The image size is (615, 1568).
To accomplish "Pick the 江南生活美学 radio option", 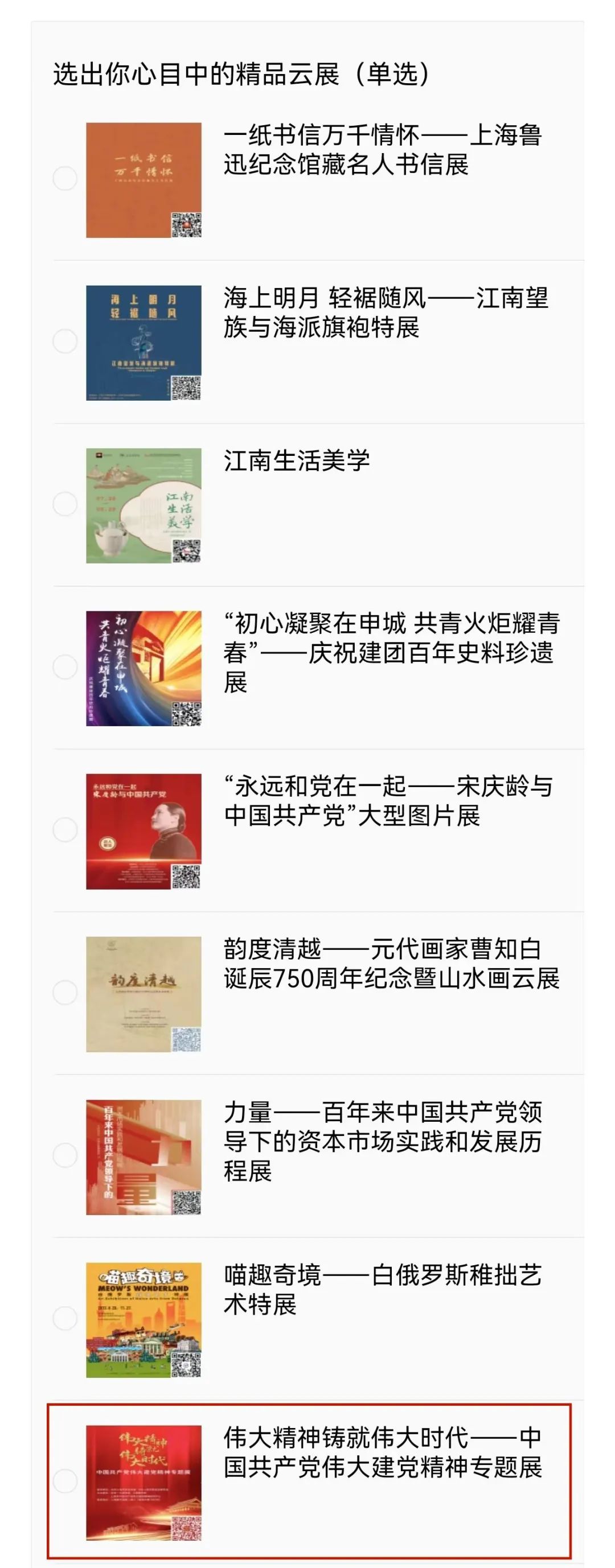I will coord(65,504).
